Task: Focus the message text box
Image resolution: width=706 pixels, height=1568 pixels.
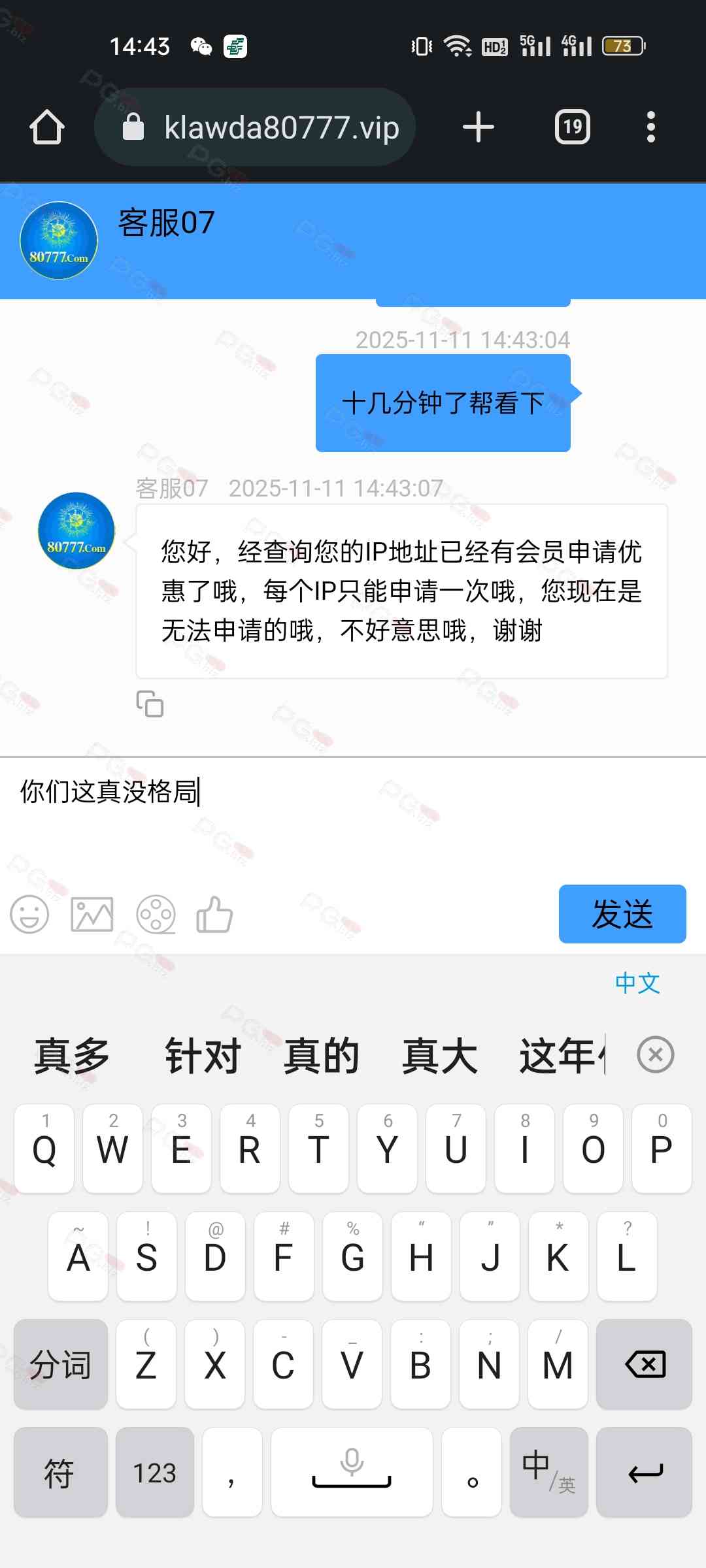Action: pos(353,810)
